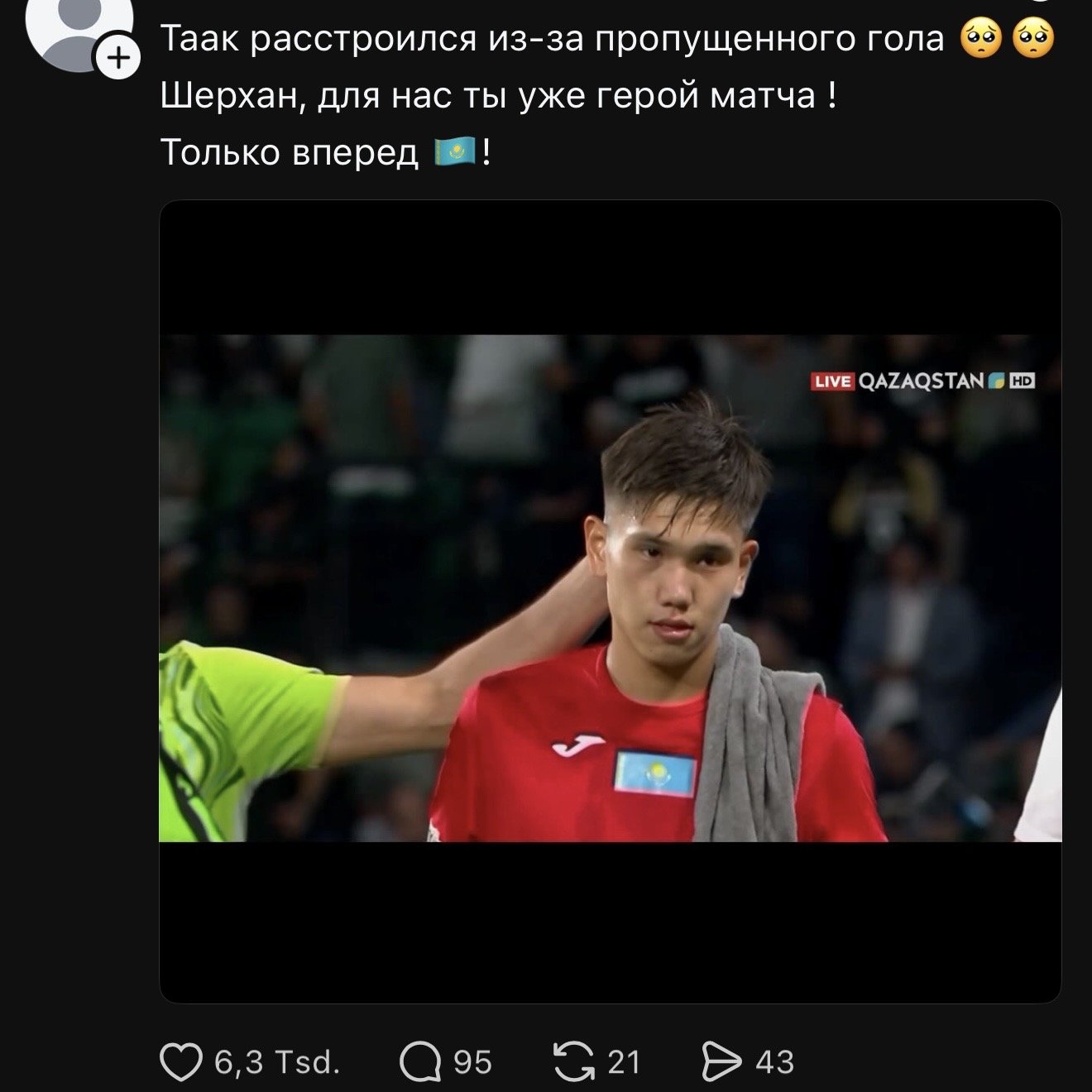This screenshot has width=1092, height=1092.
Task: Share the post via the send icon
Action: click(x=721, y=1062)
